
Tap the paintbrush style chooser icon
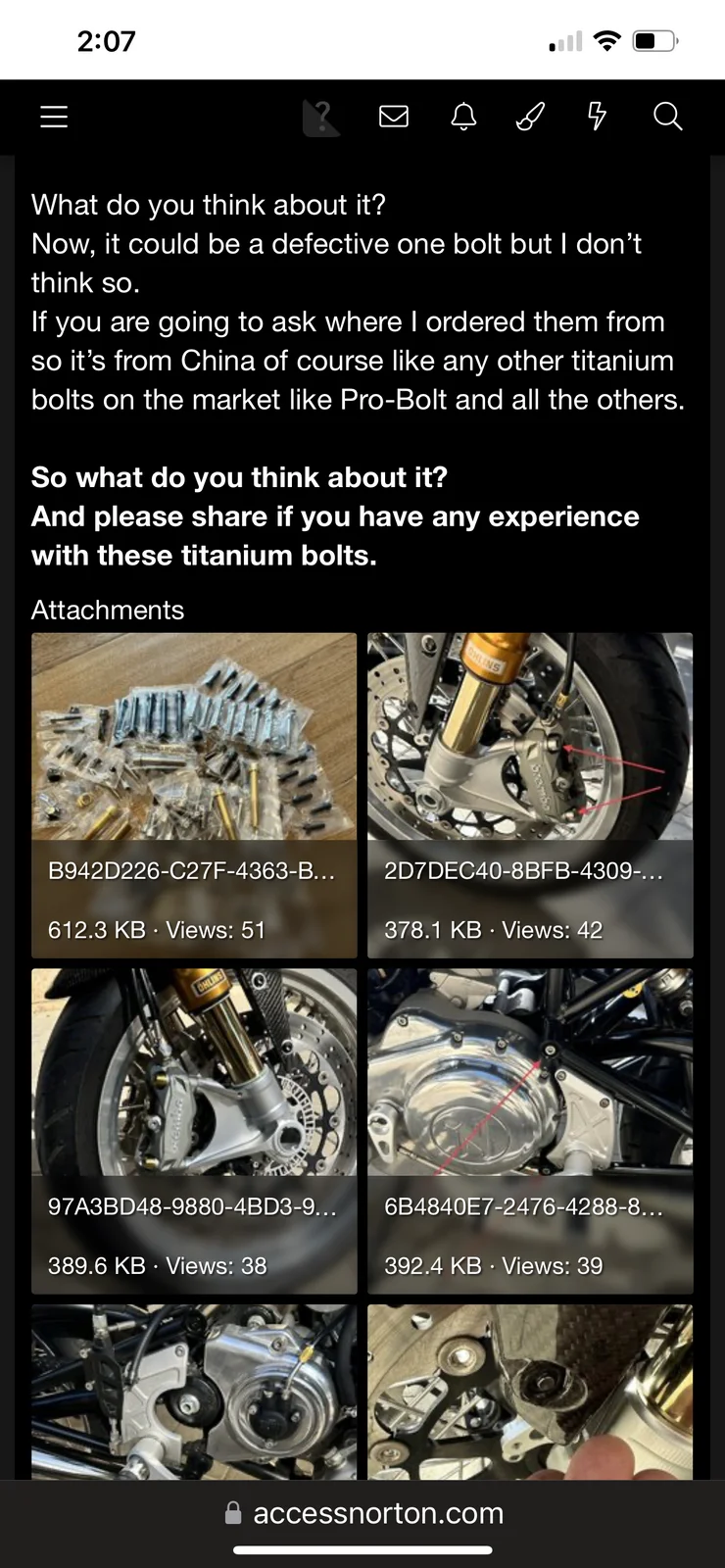(530, 117)
